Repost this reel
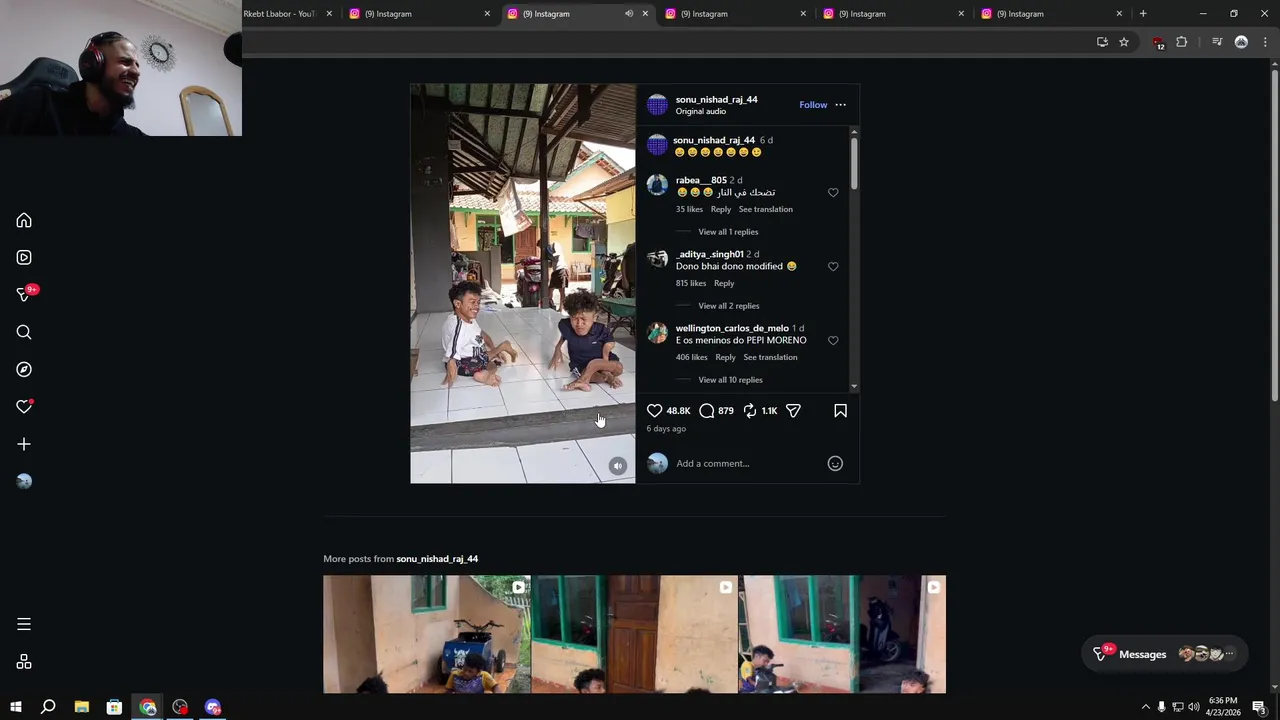 pos(750,411)
